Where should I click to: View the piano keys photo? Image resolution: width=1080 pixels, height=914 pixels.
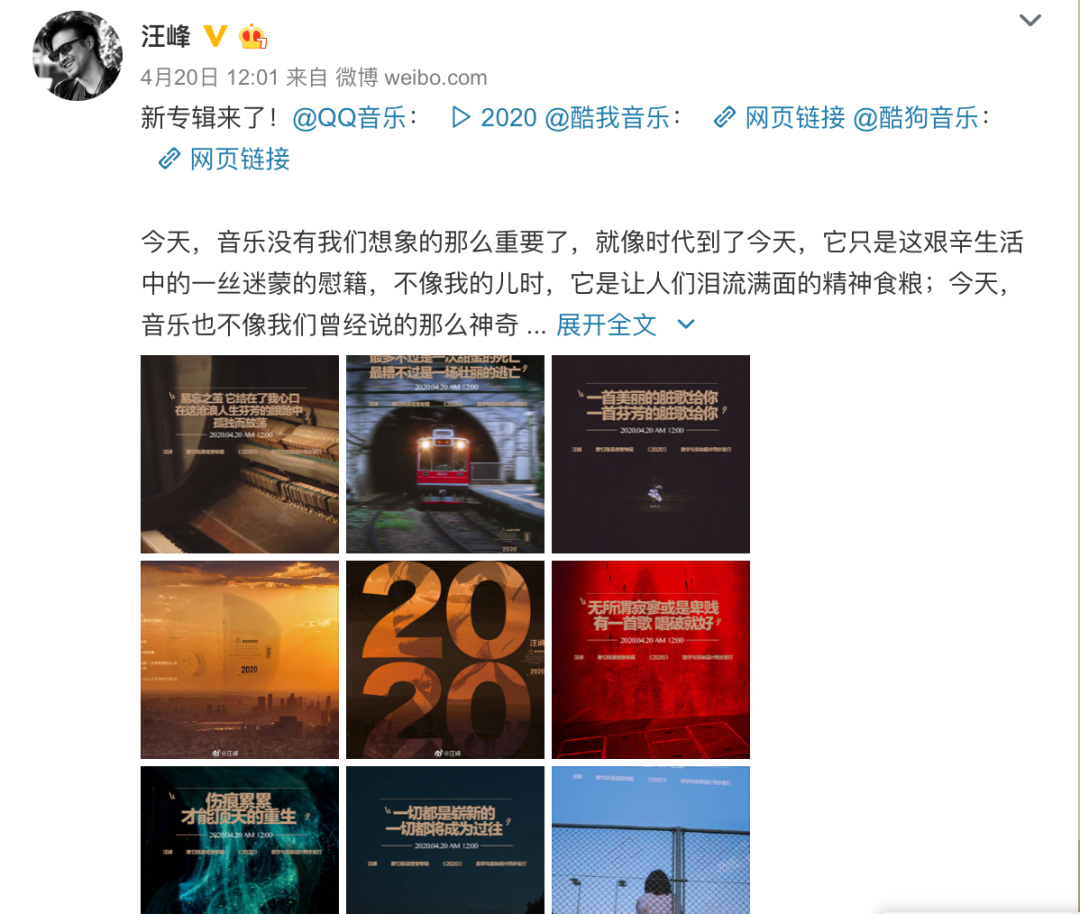[239, 454]
